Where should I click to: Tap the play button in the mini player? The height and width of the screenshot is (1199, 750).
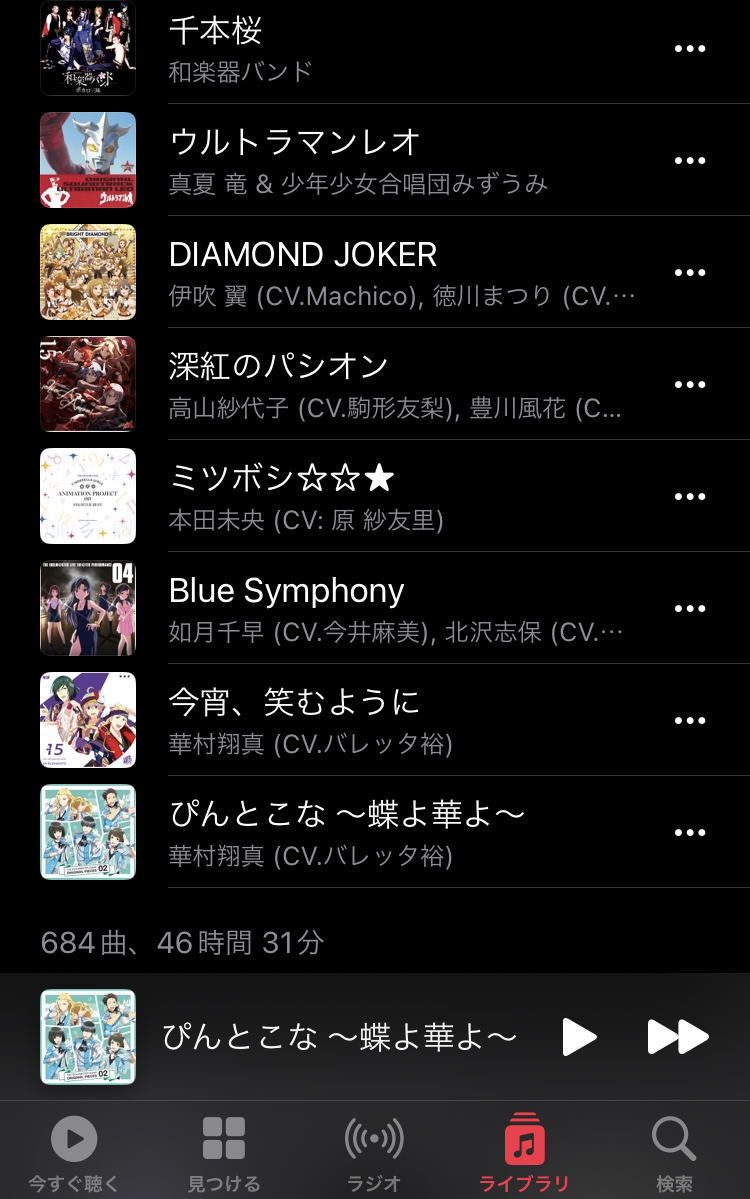click(579, 1037)
